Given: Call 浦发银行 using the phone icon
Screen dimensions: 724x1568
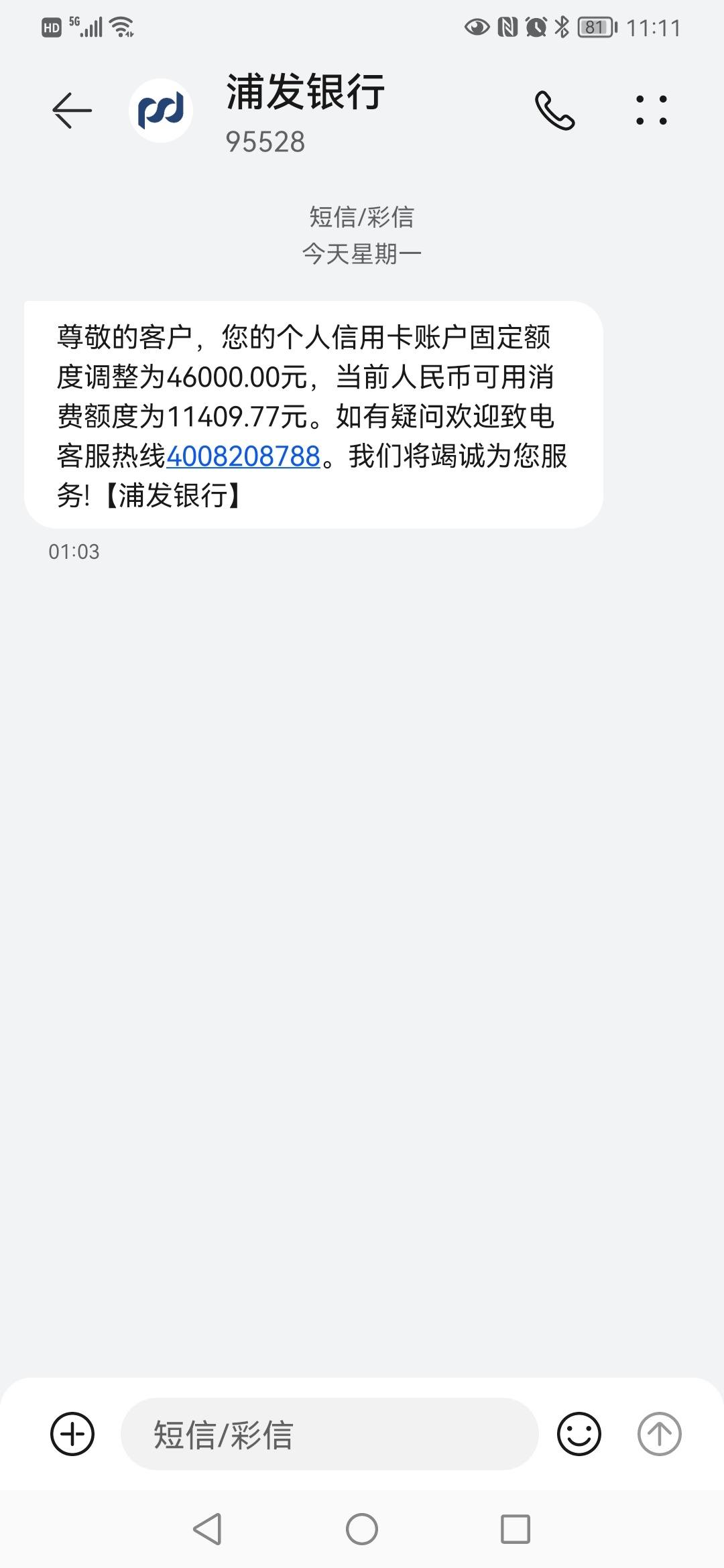Looking at the screenshot, I should (x=554, y=111).
